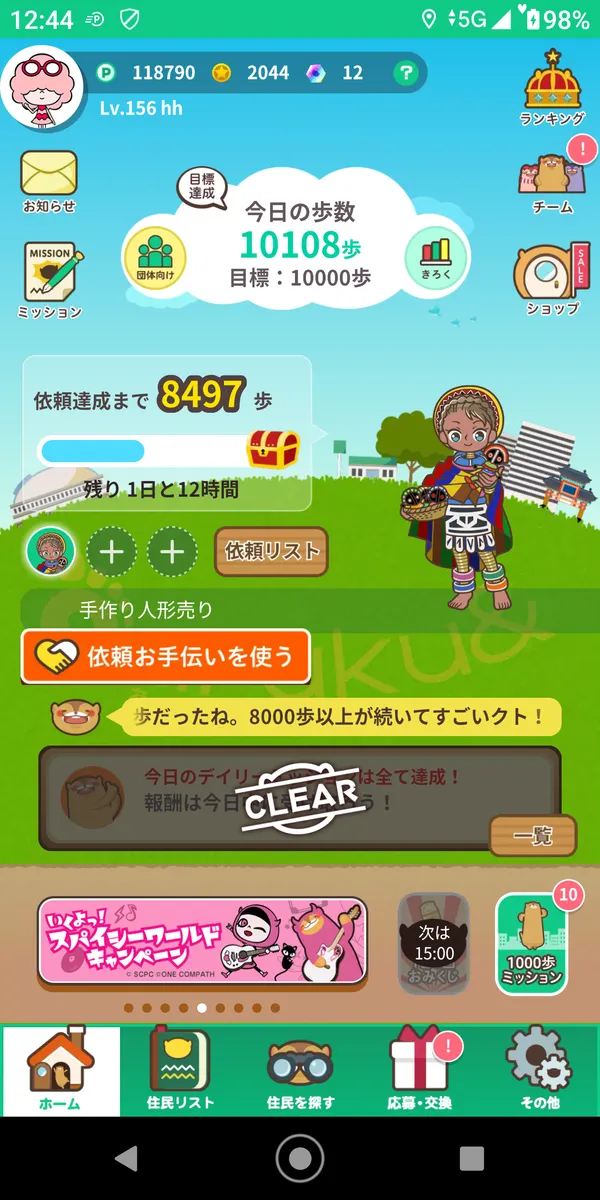View step records via きろく
The image size is (600, 1200).
click(x=436, y=257)
